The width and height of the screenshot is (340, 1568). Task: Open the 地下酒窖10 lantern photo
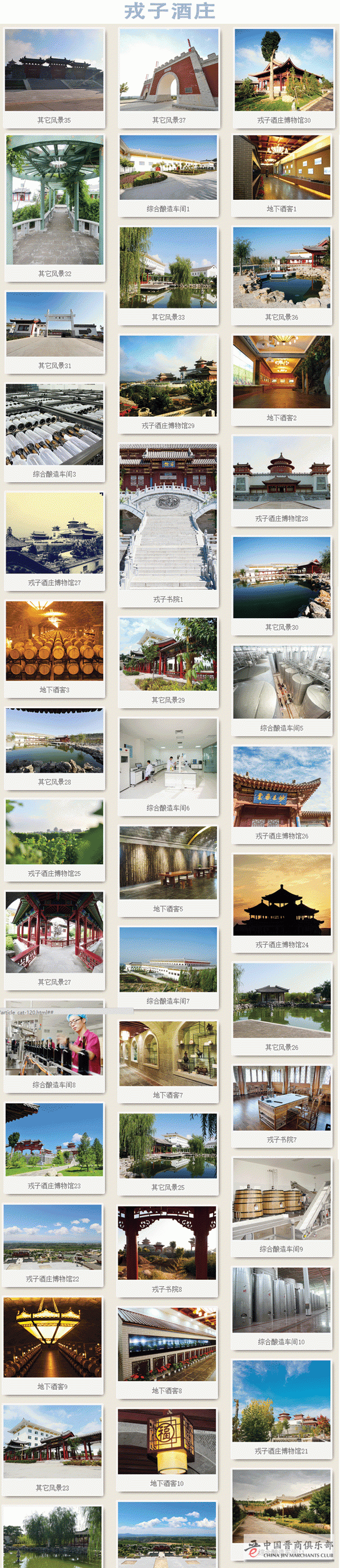tap(167, 1442)
